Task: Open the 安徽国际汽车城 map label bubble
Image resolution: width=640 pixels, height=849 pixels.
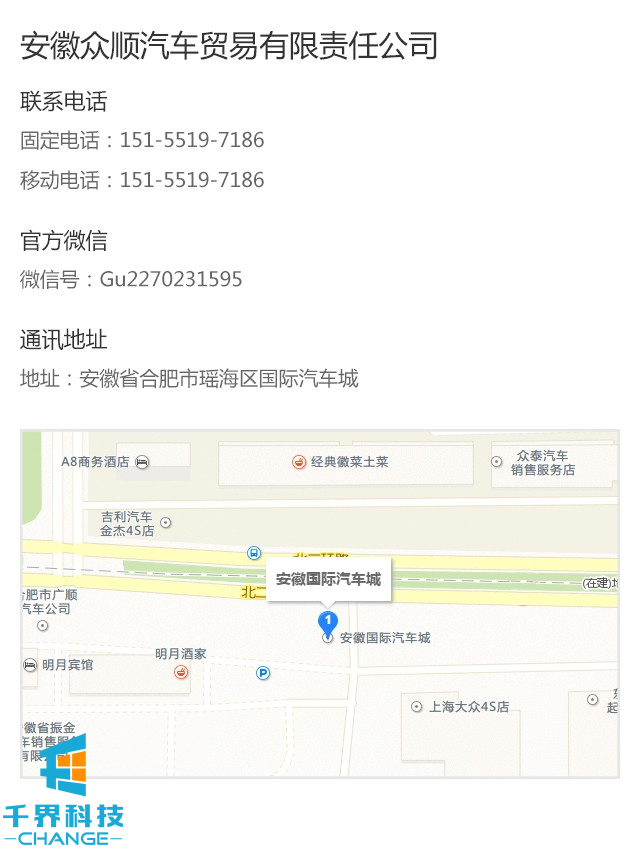Action: pyautogui.click(x=328, y=579)
